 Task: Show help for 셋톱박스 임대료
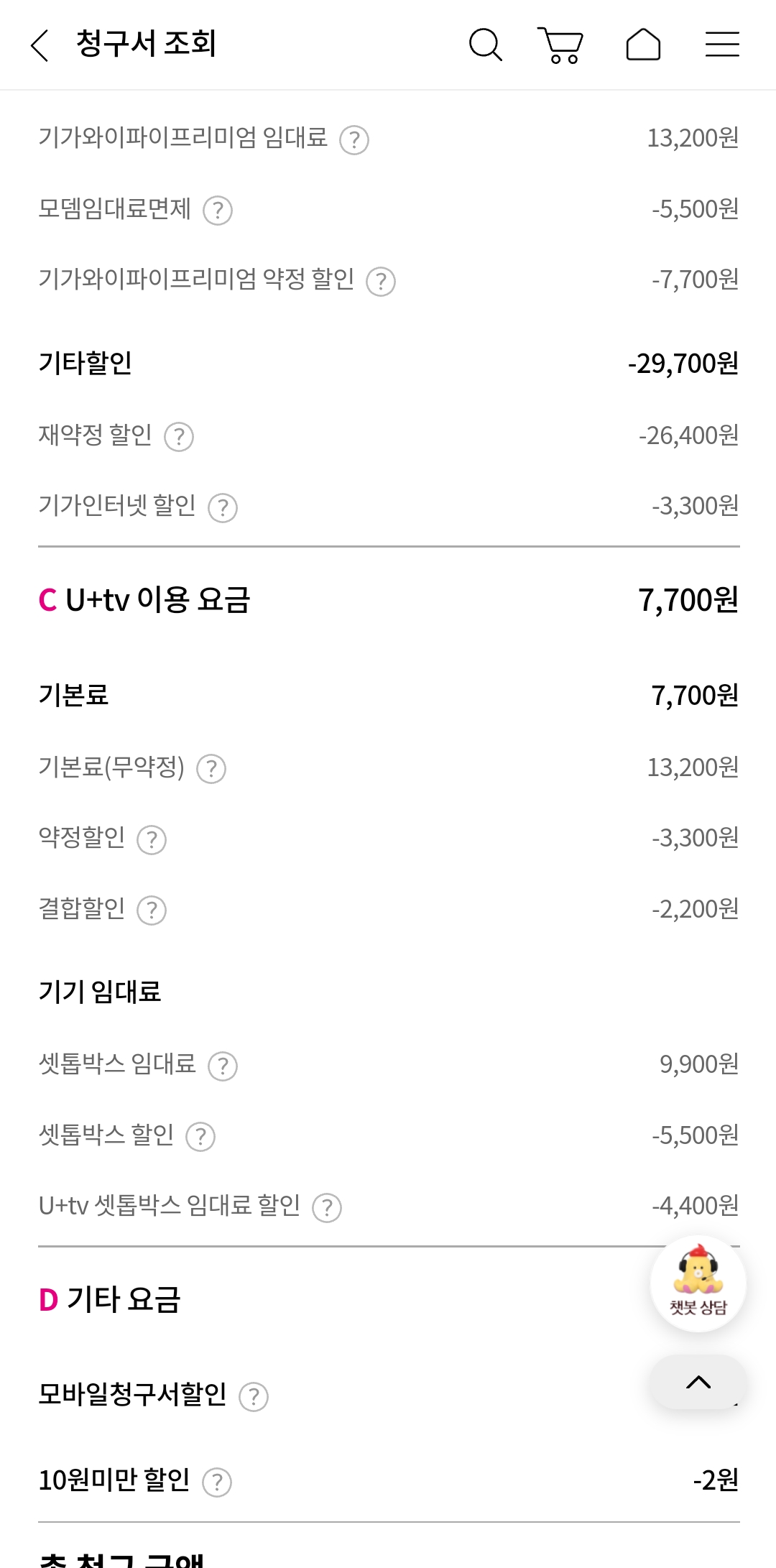[223, 1066]
